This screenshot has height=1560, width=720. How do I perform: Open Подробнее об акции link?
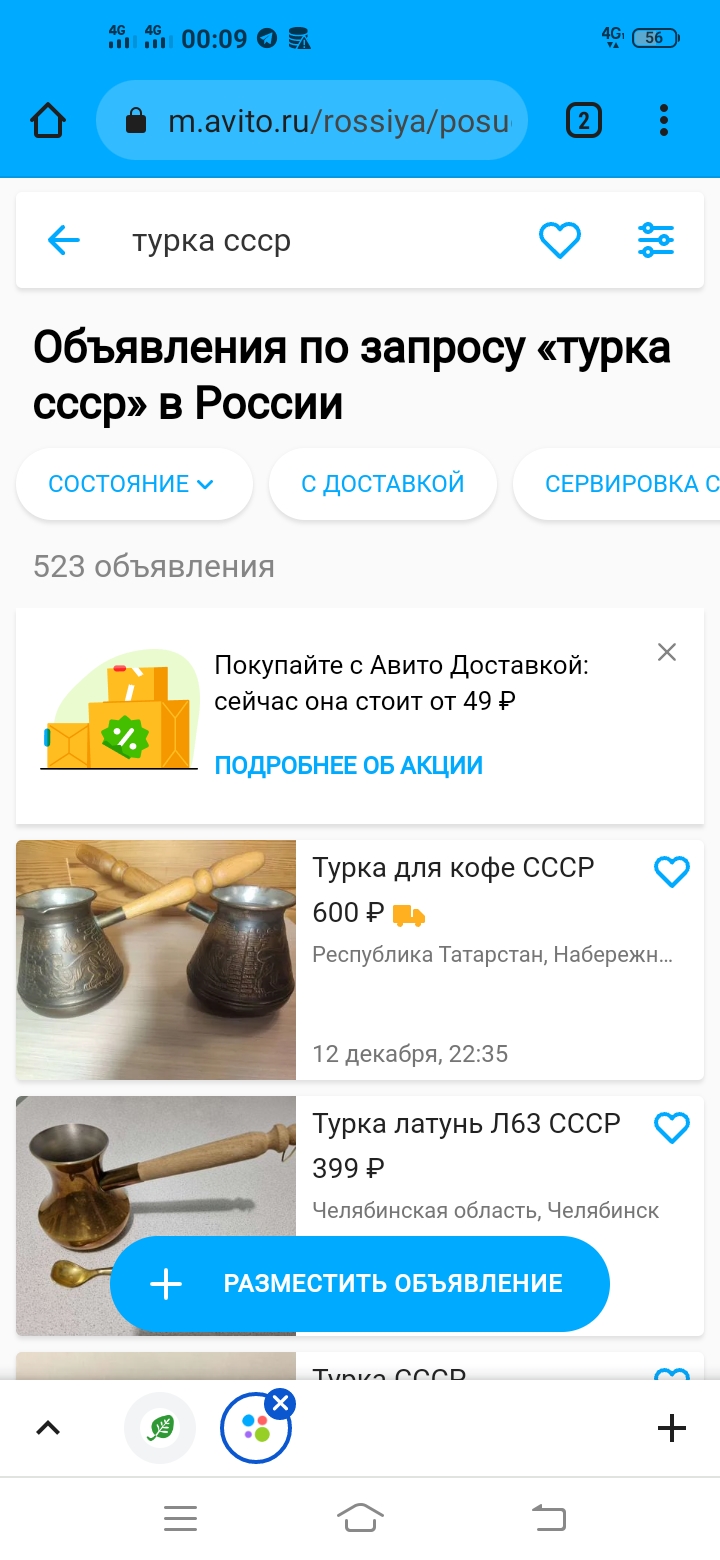349,766
